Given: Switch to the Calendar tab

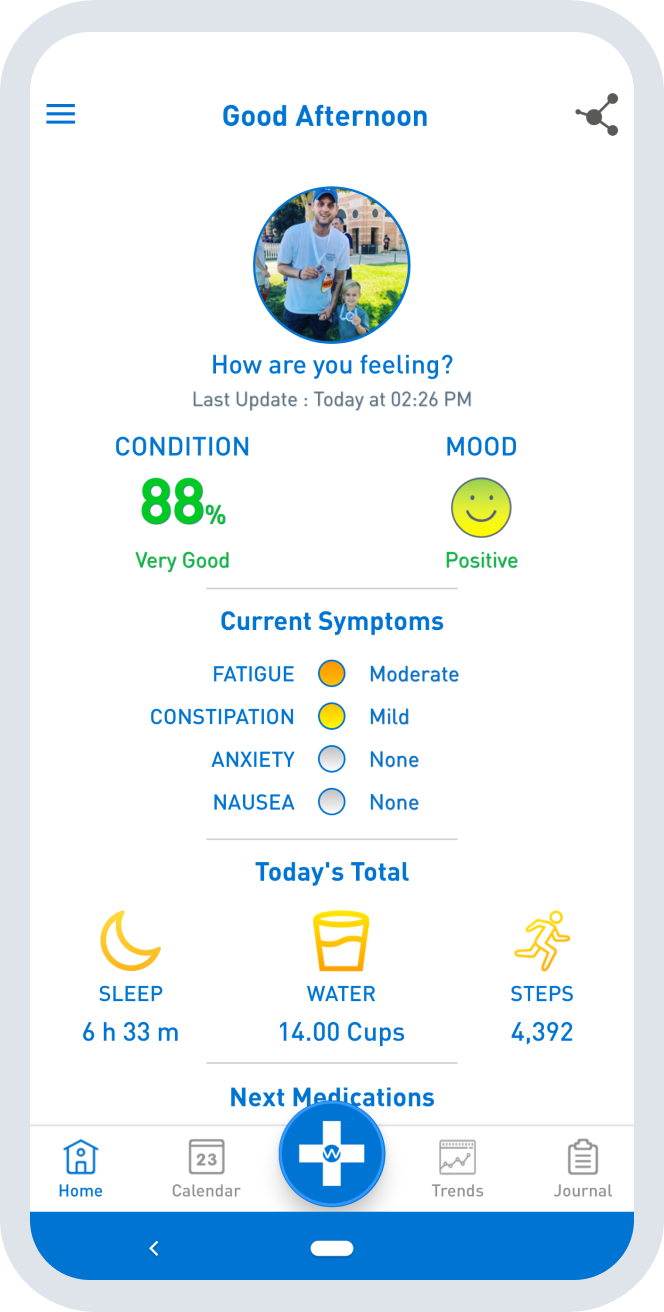Looking at the screenshot, I should (206, 1168).
